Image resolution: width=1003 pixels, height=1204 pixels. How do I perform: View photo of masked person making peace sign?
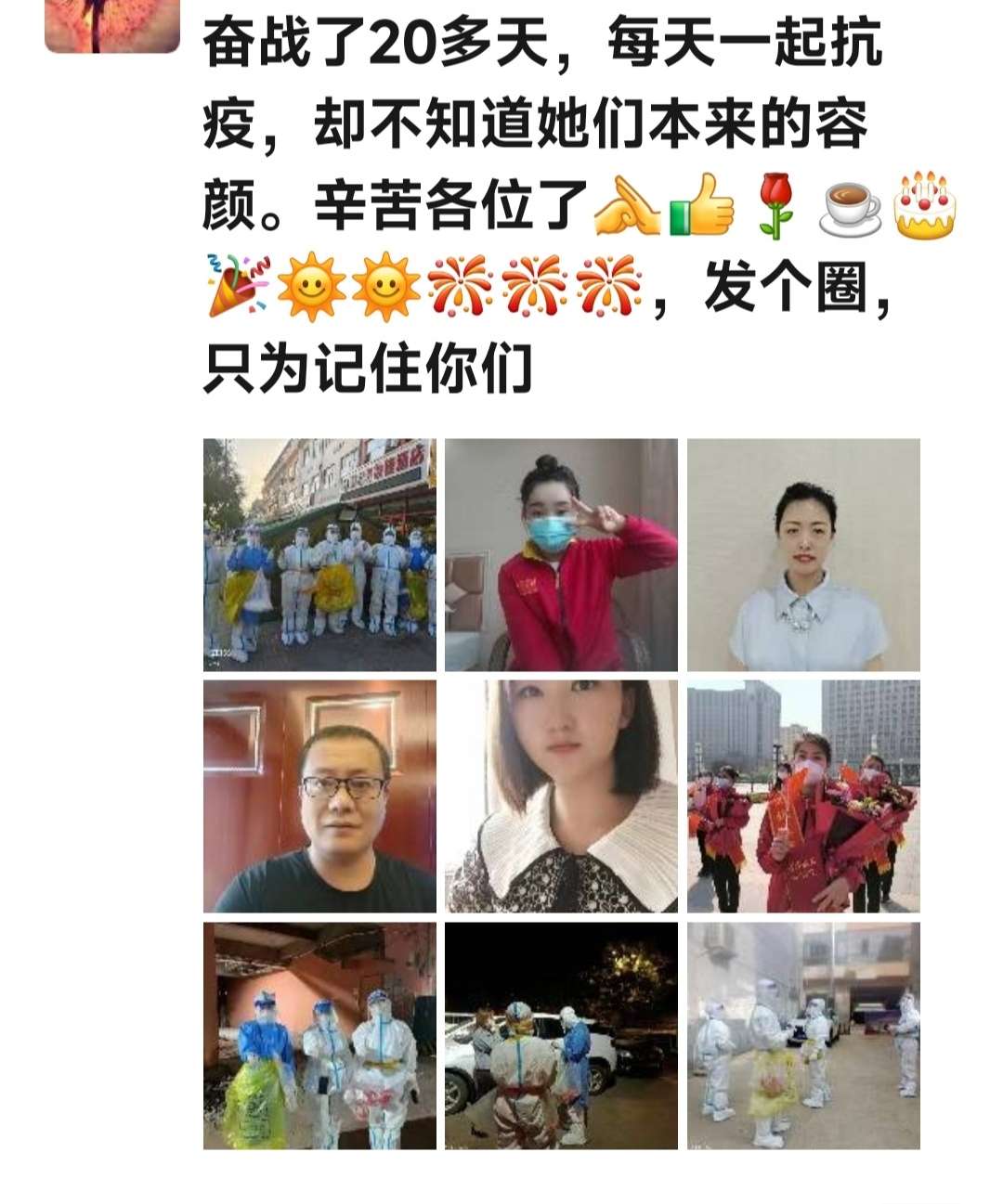click(x=561, y=554)
